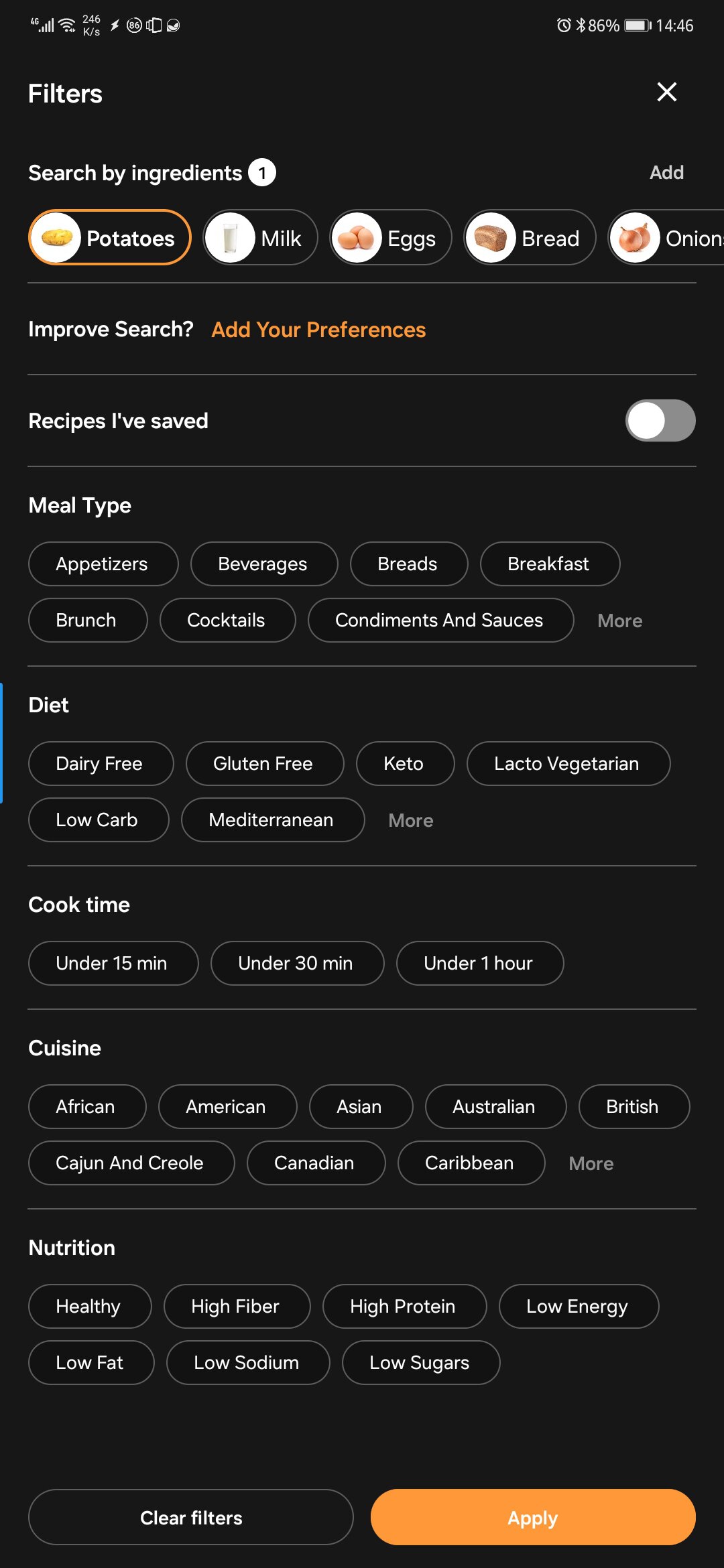724x1568 pixels.
Task: Show More diet options
Action: (410, 820)
